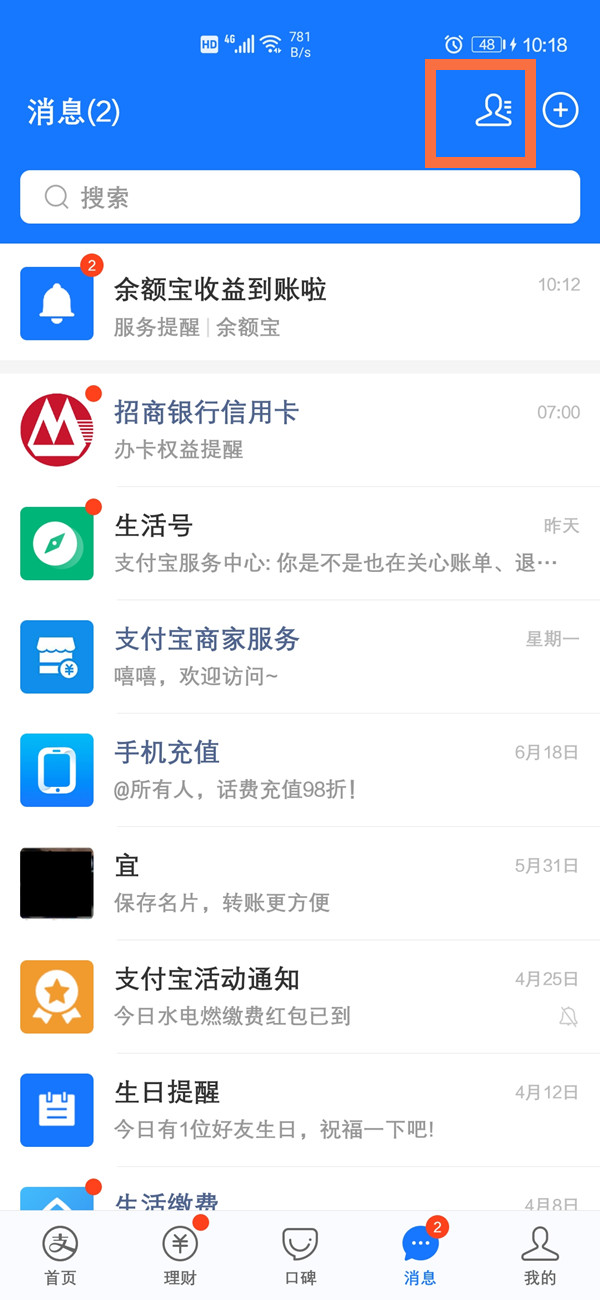600x1300 pixels.
Task: Open the 招商银行信用卡 message
Action: point(300,429)
